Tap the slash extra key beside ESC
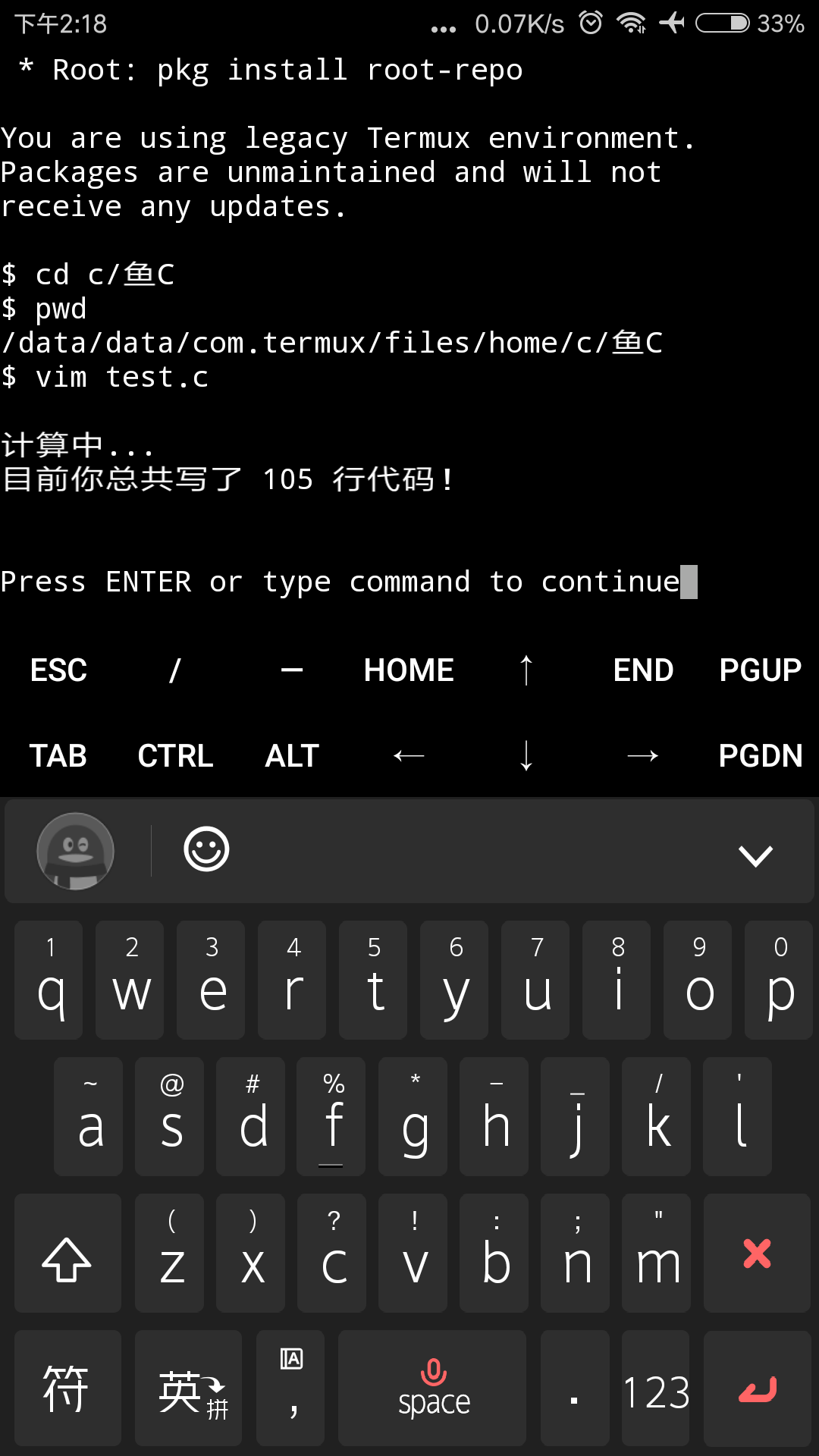The width and height of the screenshot is (819, 1456). [175, 670]
